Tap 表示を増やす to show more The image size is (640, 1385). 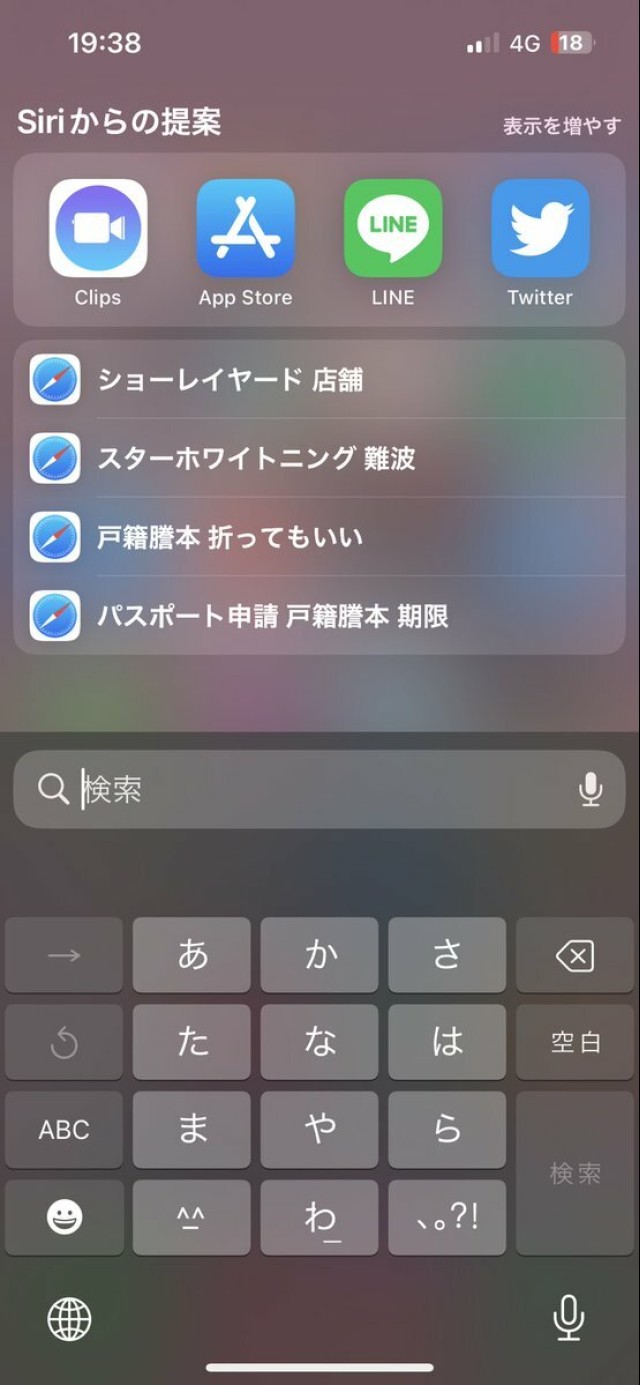point(562,127)
